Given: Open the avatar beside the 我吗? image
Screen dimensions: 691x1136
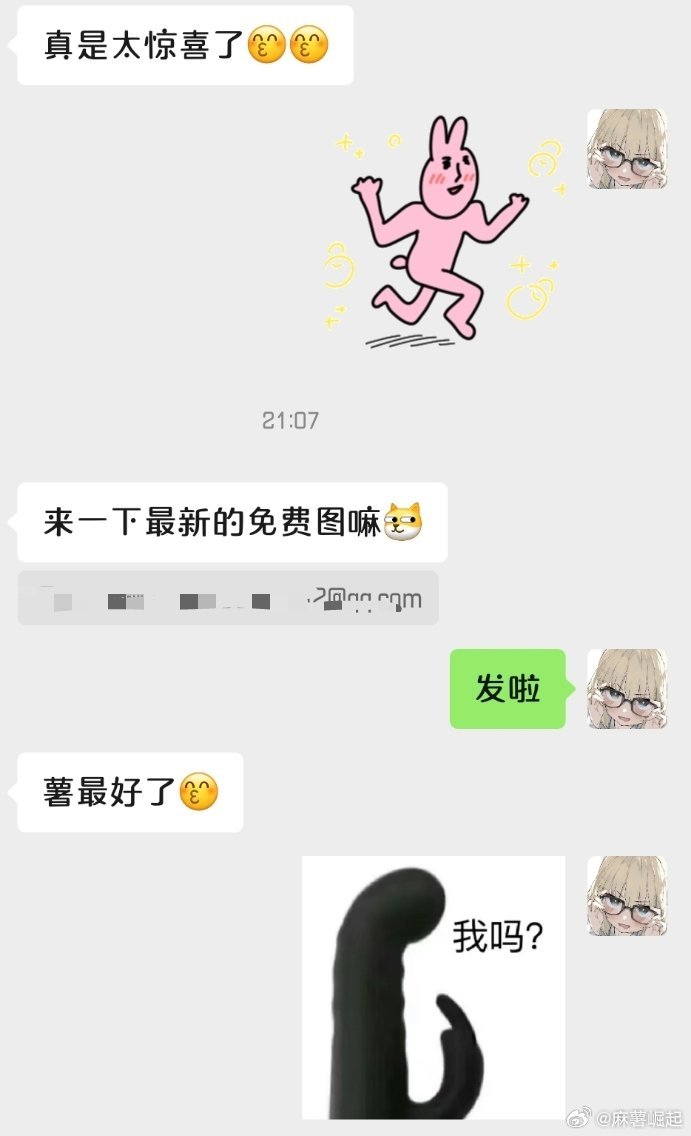Looking at the screenshot, I should 627,895.
